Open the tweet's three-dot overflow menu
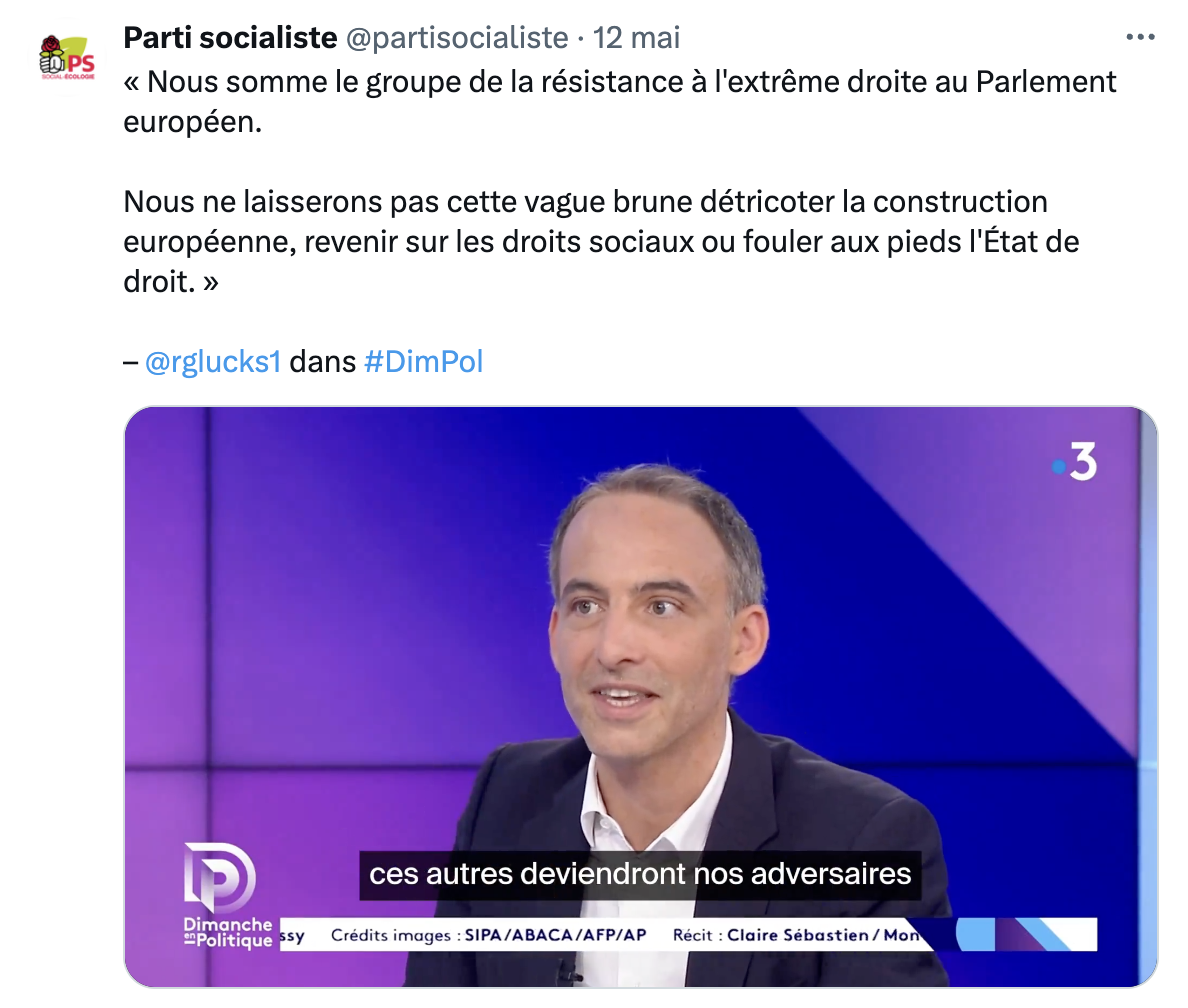1188x1008 pixels. (1140, 37)
